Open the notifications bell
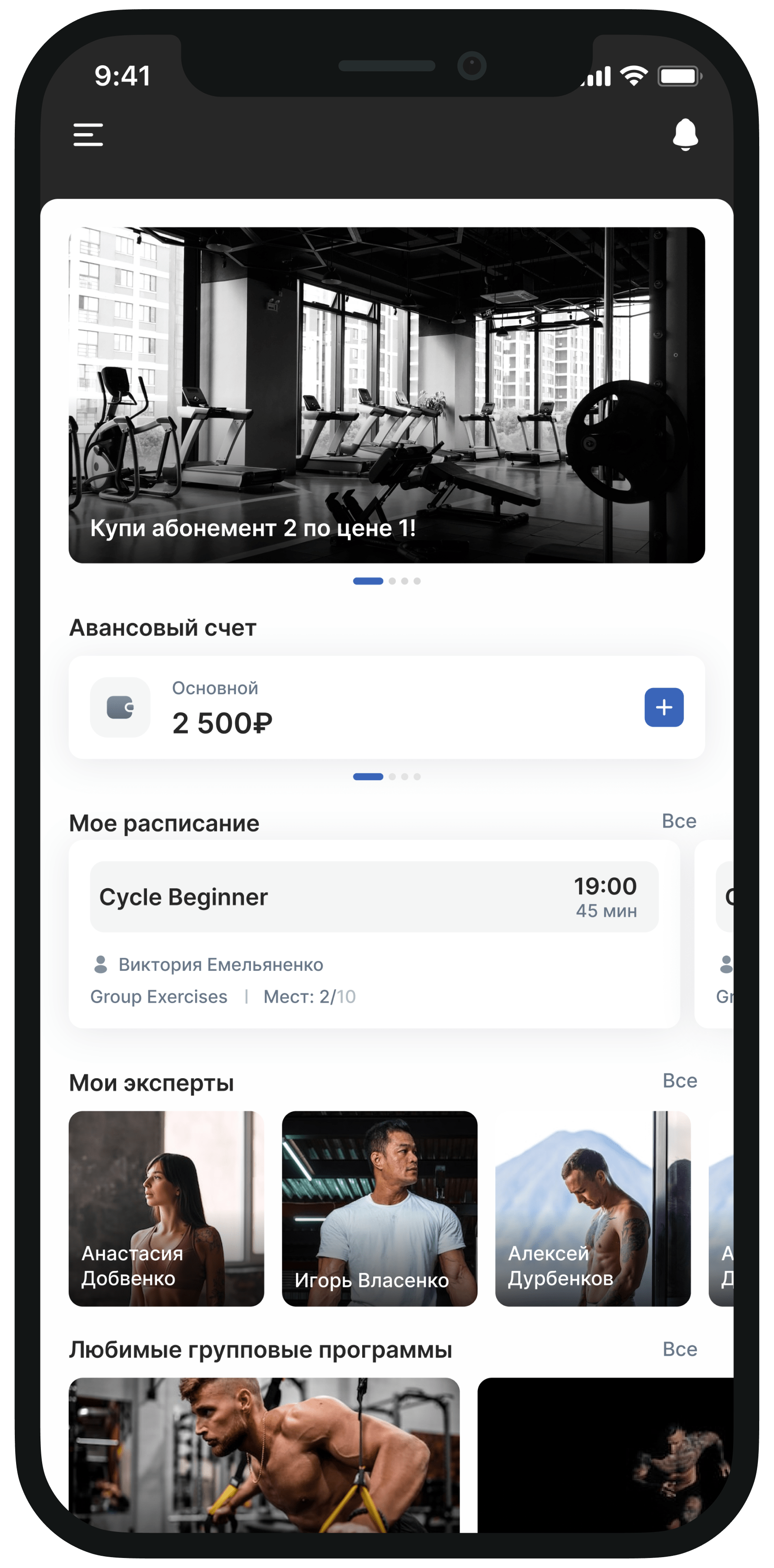 (685, 134)
